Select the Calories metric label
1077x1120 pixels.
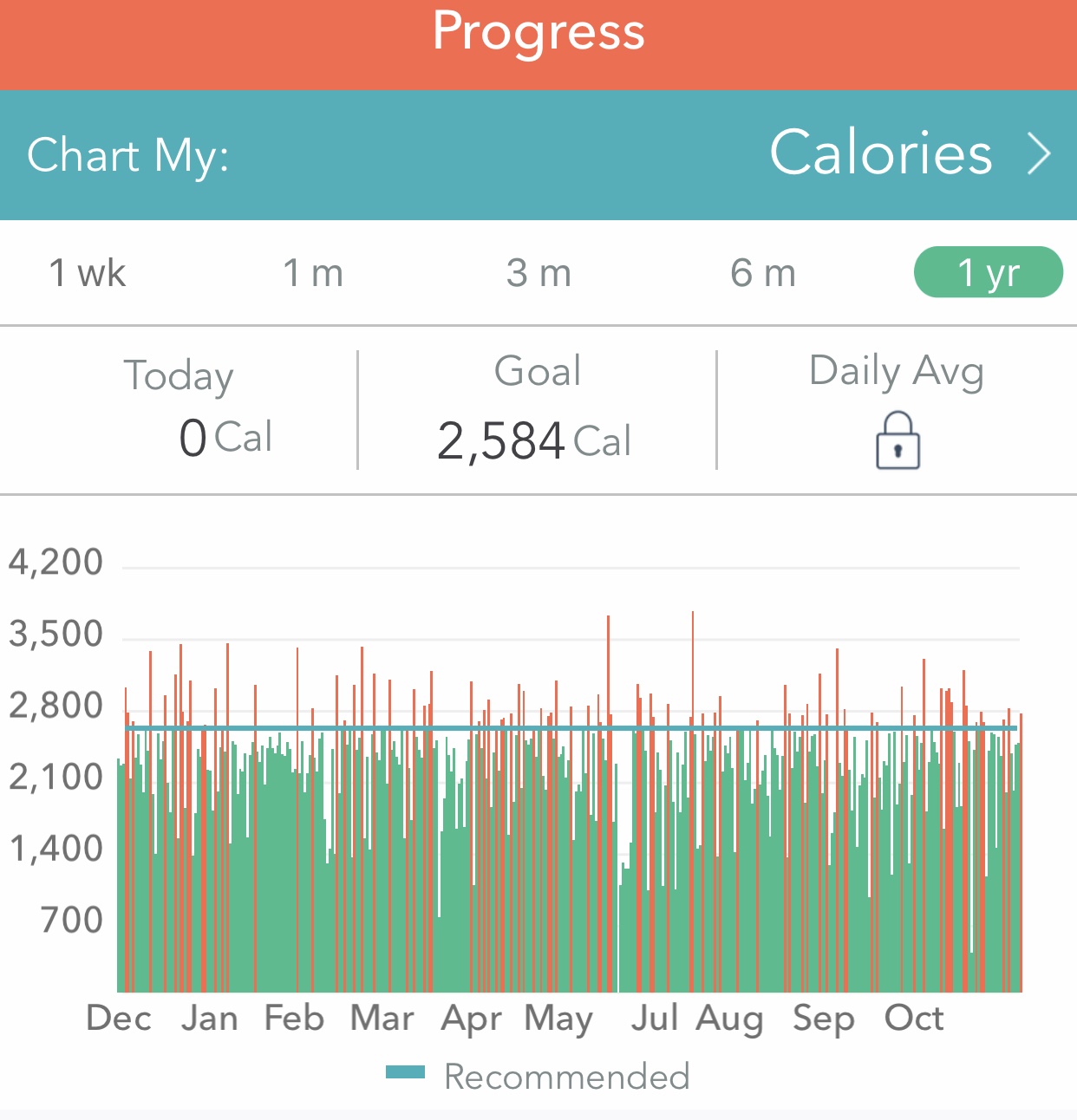(x=882, y=154)
